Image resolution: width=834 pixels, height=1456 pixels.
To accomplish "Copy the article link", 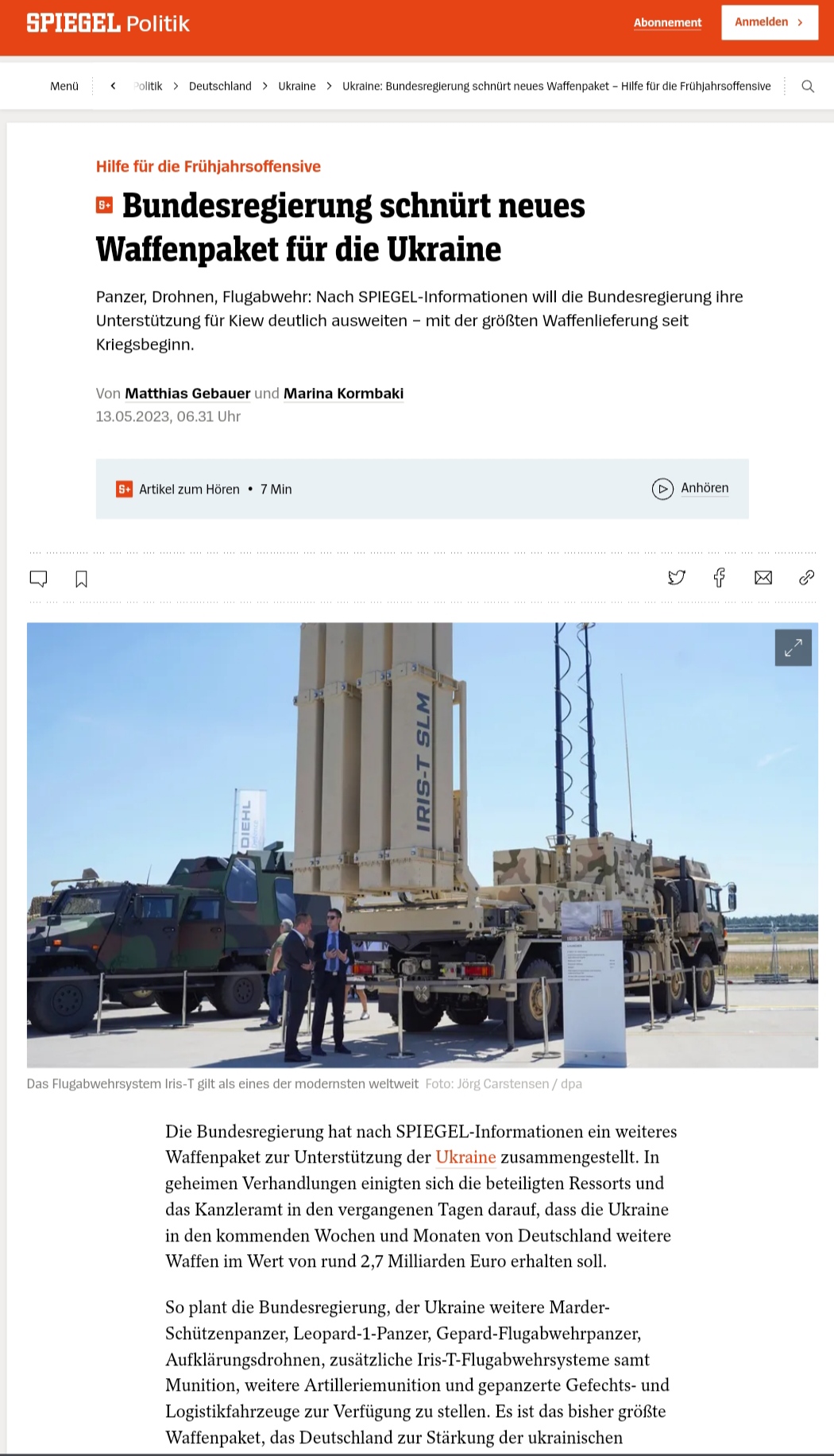I will tap(806, 578).
